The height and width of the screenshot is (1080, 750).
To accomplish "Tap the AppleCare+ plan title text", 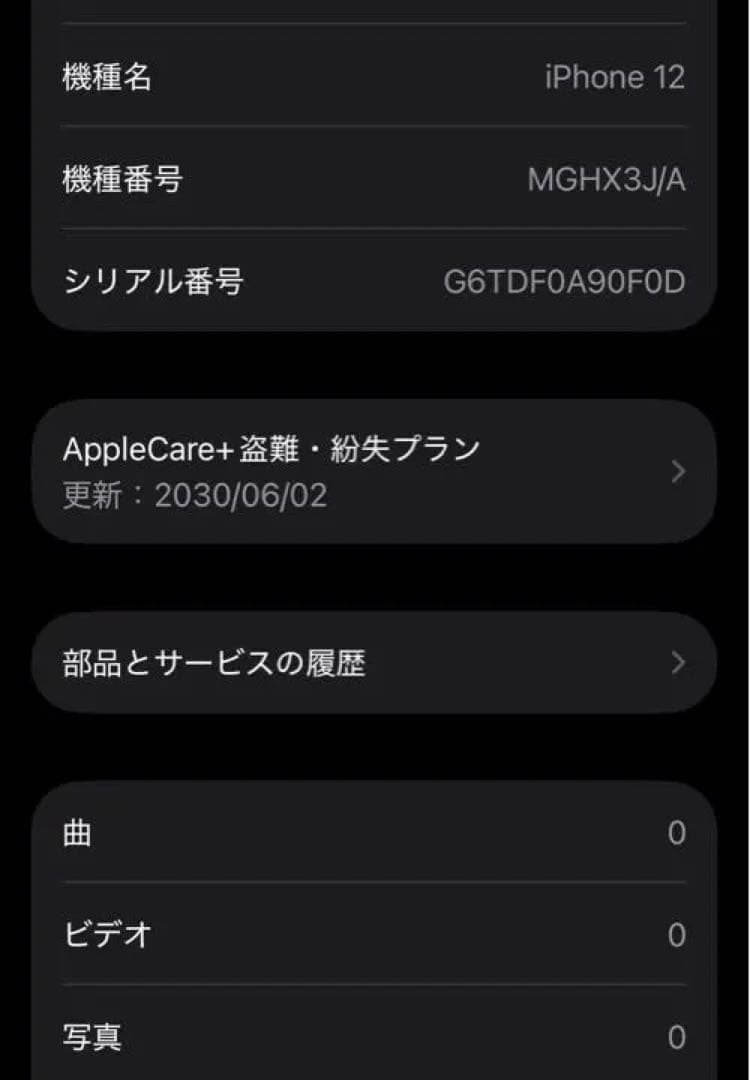I will pos(272,448).
